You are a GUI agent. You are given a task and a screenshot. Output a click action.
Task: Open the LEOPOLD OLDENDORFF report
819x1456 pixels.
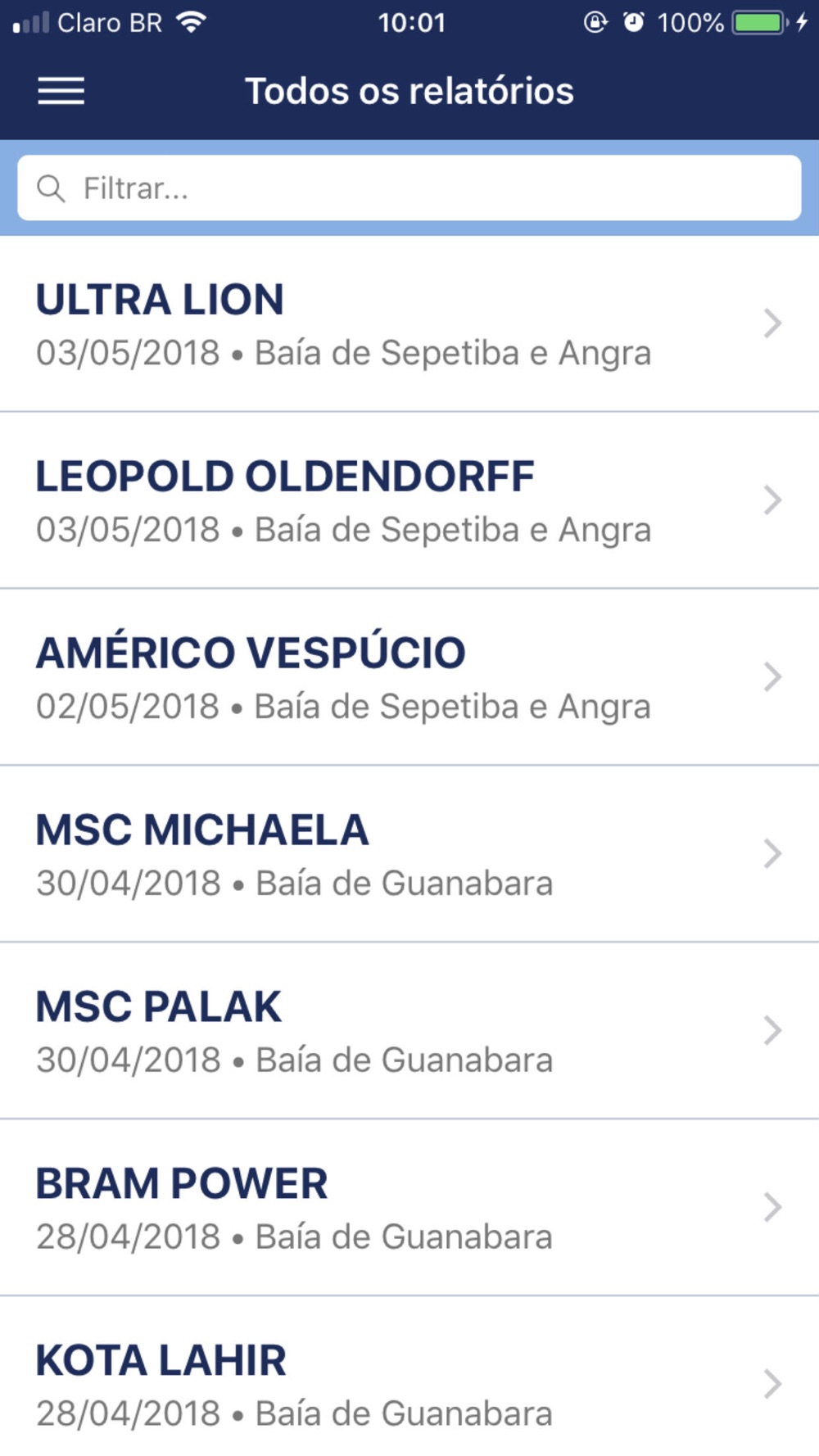click(x=409, y=500)
